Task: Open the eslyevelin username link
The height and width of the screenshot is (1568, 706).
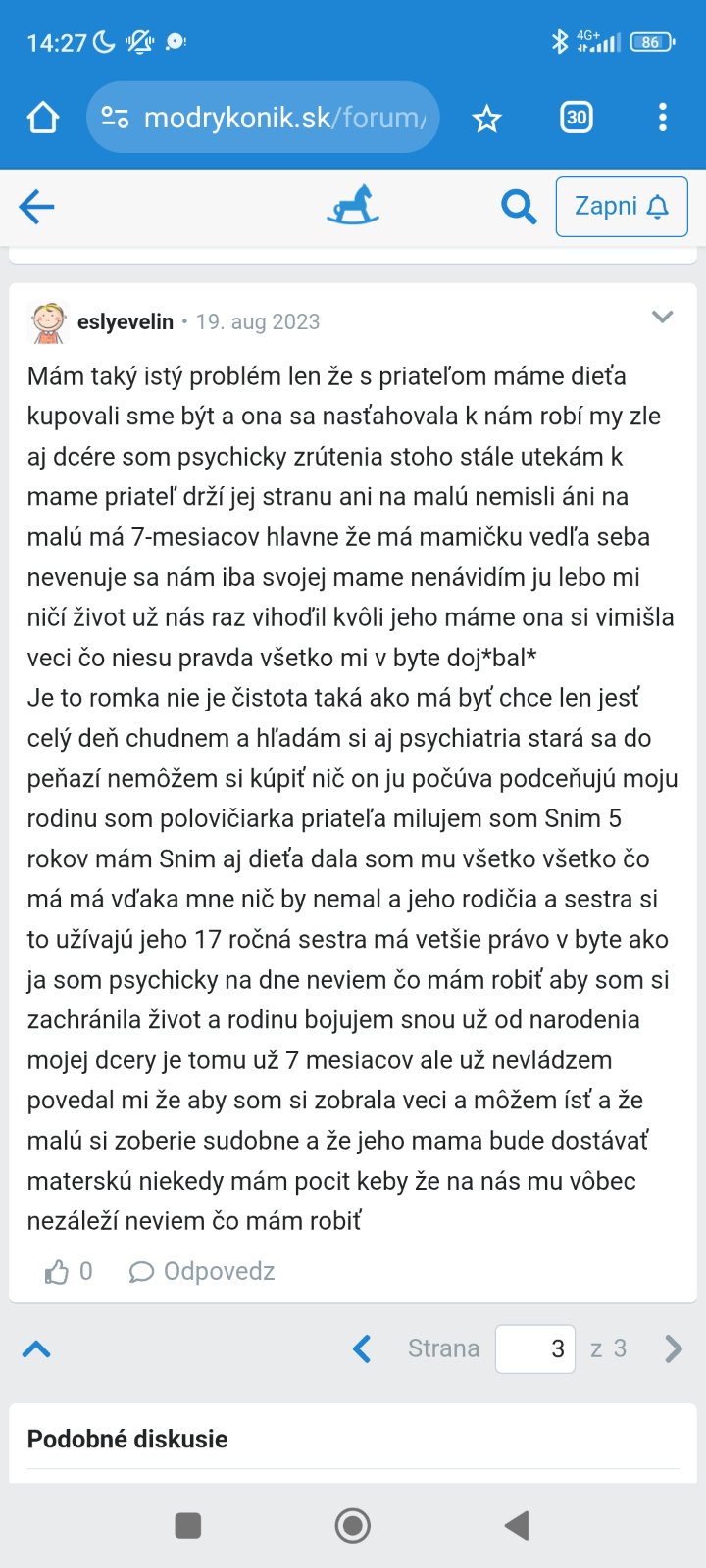Action: point(126,321)
